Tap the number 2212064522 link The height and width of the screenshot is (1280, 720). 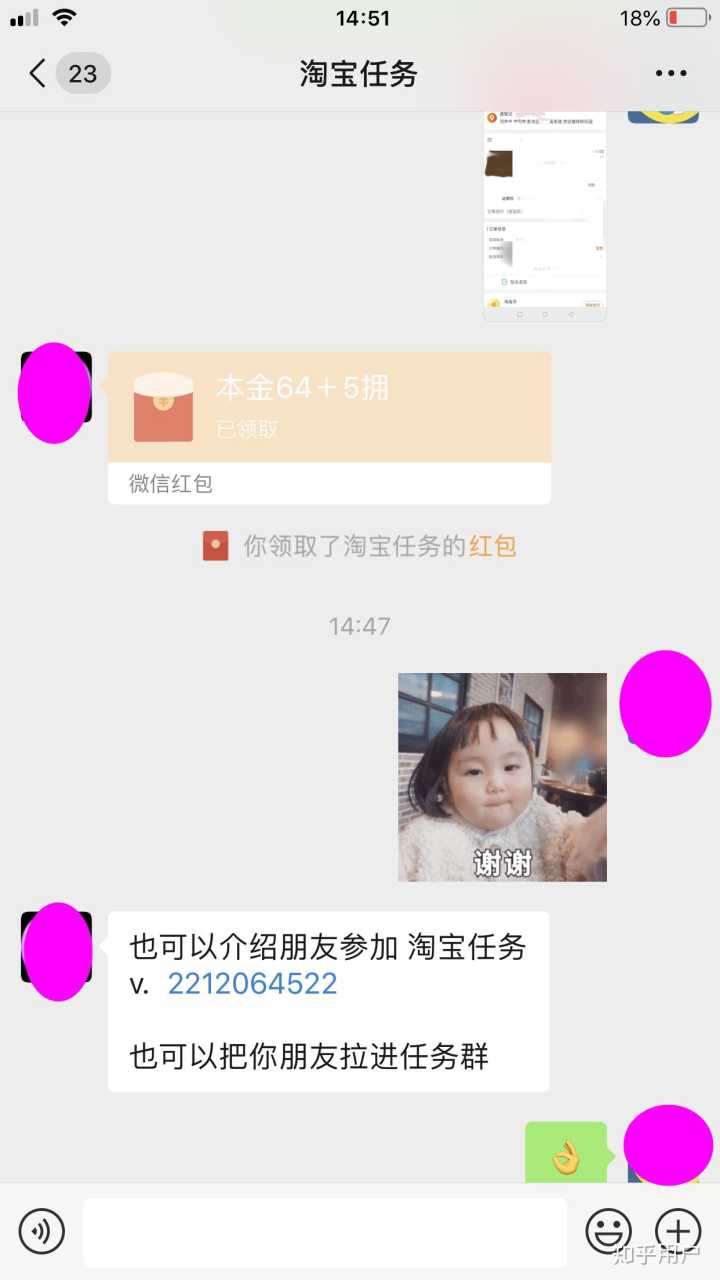252,984
